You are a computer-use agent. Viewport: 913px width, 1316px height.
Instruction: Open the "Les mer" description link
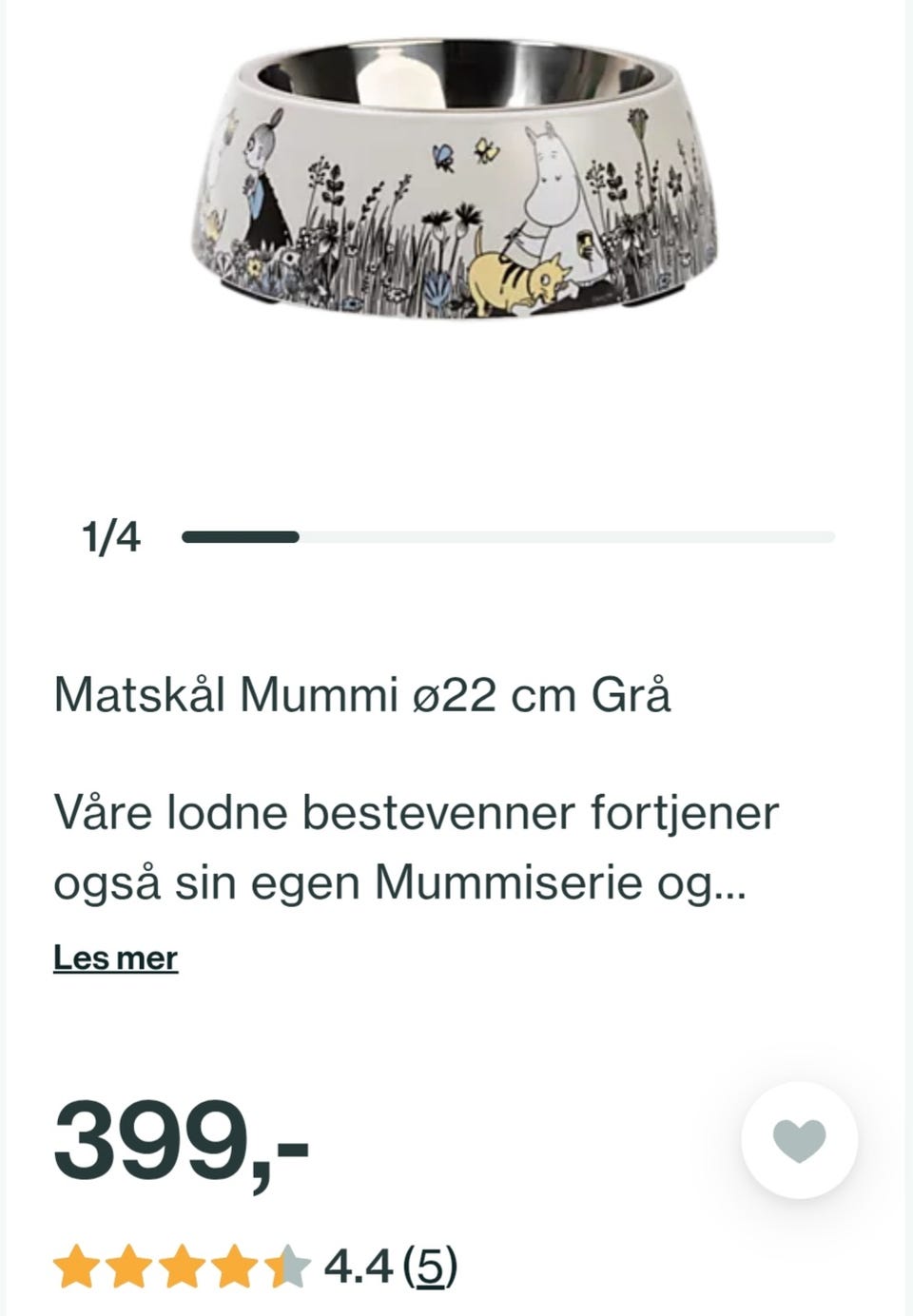[116, 960]
